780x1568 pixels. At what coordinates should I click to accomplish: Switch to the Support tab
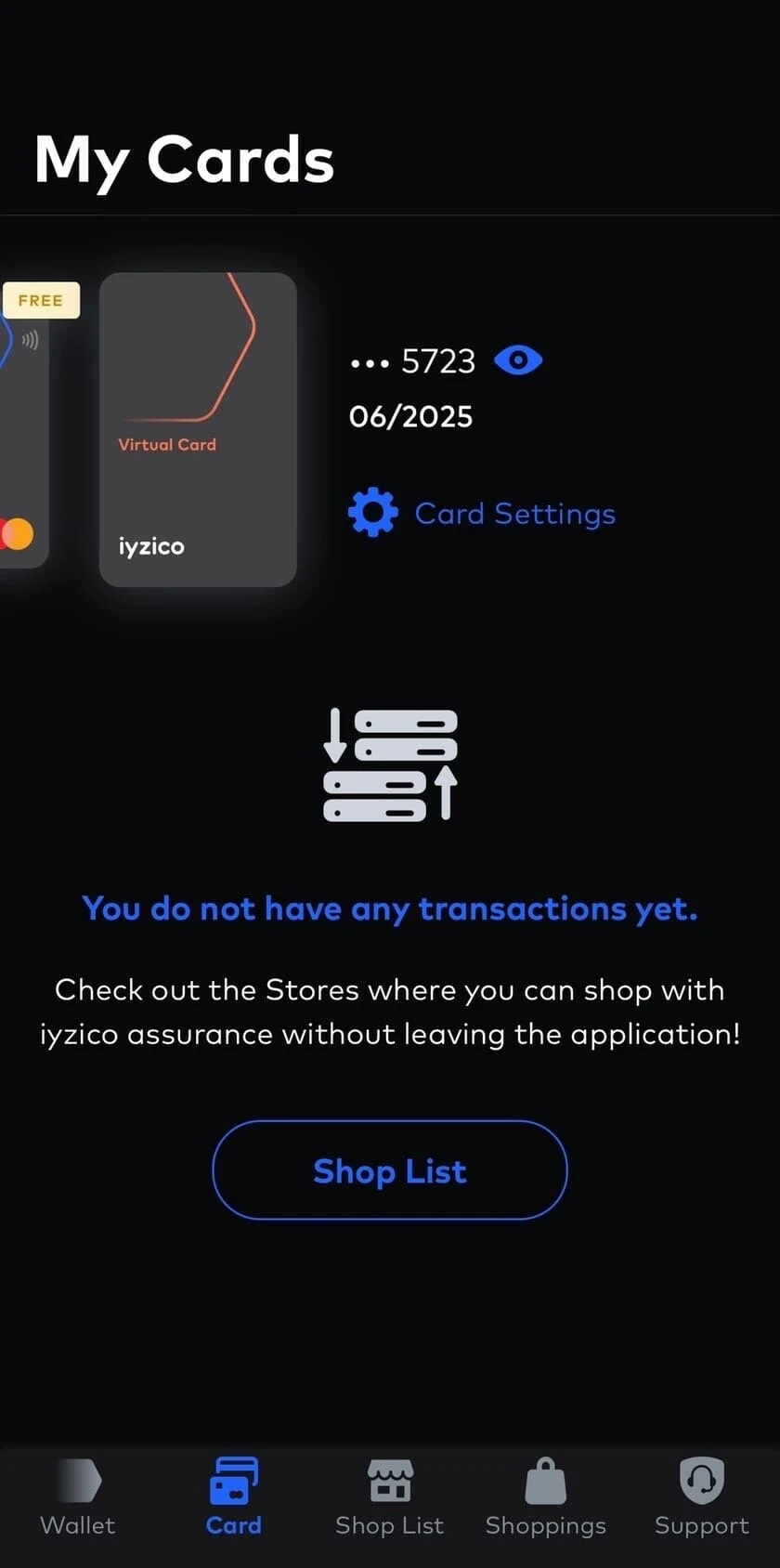tap(702, 1497)
